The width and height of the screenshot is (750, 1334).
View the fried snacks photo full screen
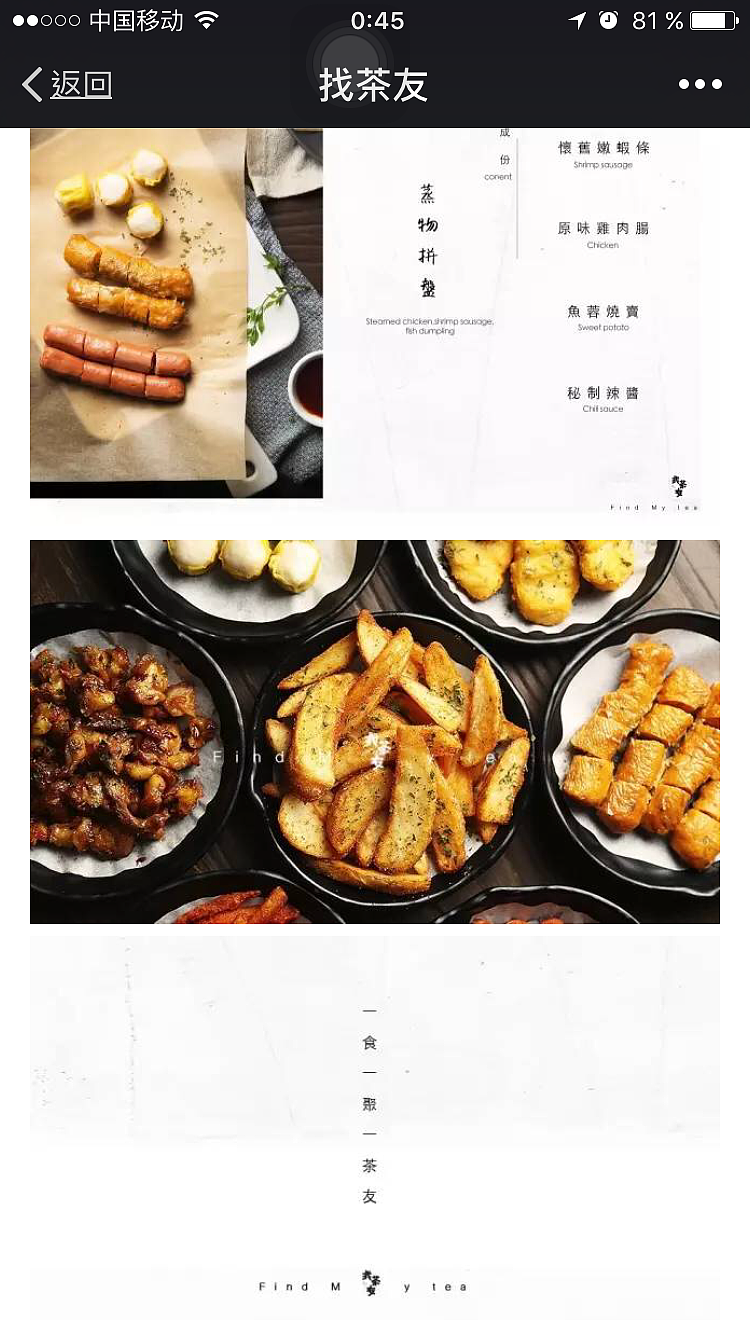375,731
